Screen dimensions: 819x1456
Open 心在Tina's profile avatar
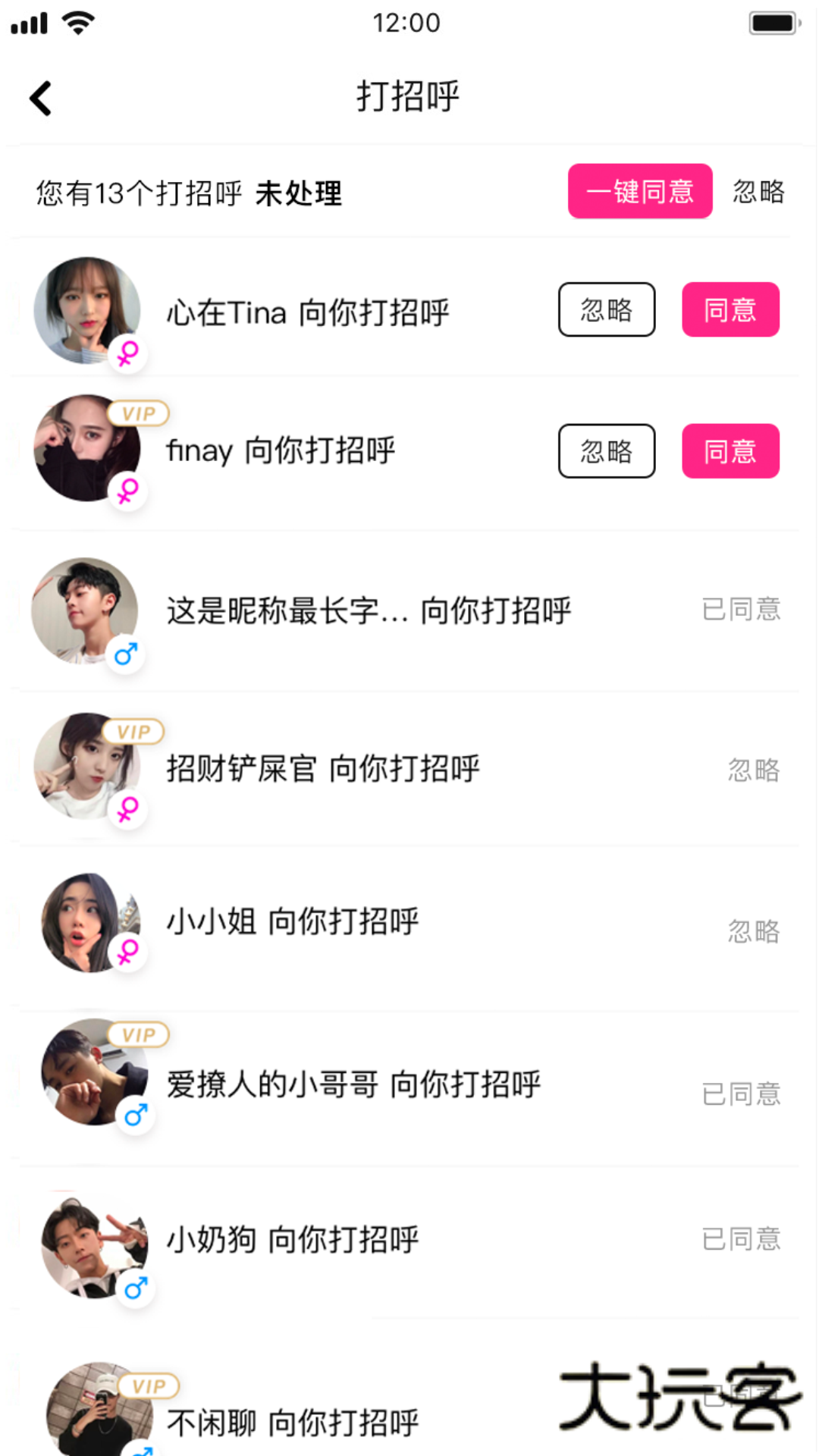(x=87, y=310)
